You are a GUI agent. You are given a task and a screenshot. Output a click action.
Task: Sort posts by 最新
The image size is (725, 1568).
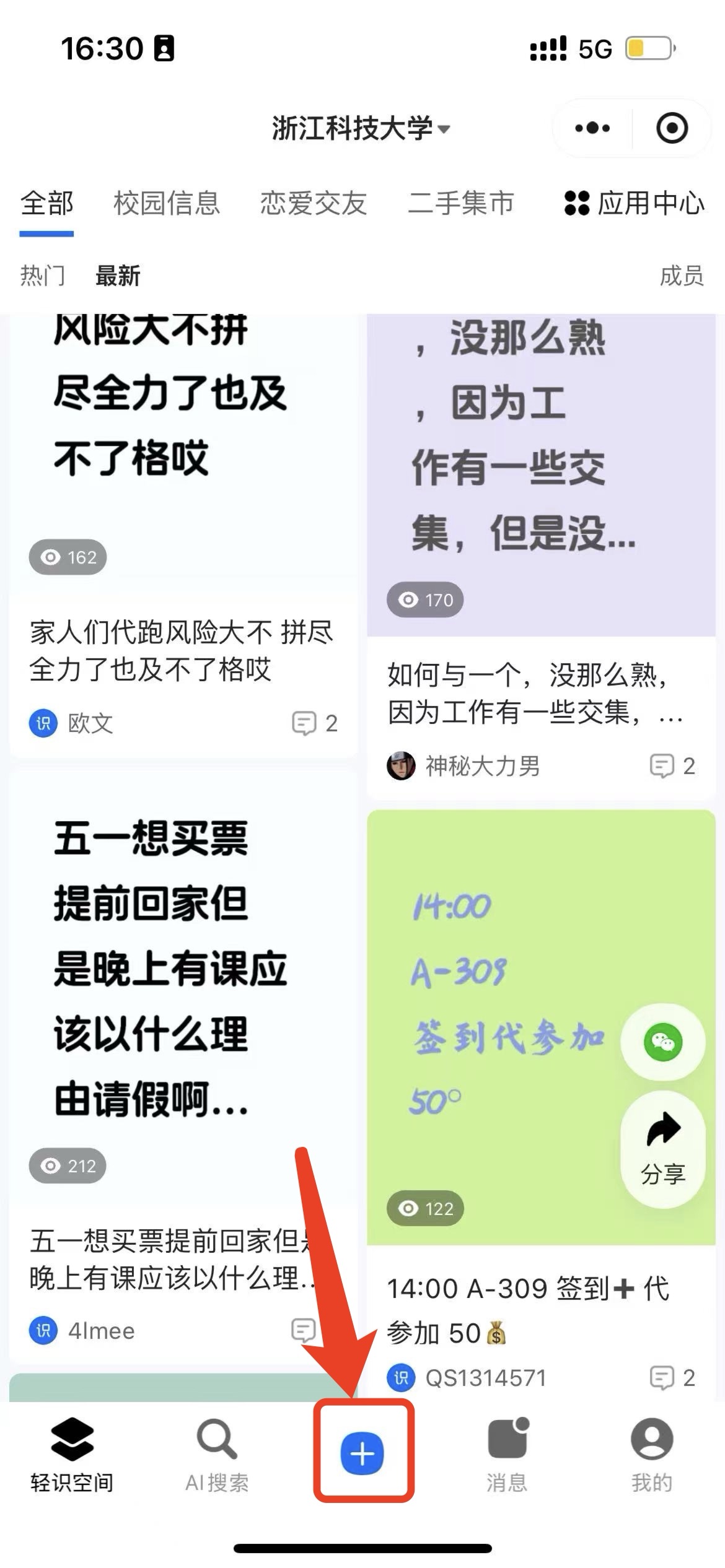point(118,276)
